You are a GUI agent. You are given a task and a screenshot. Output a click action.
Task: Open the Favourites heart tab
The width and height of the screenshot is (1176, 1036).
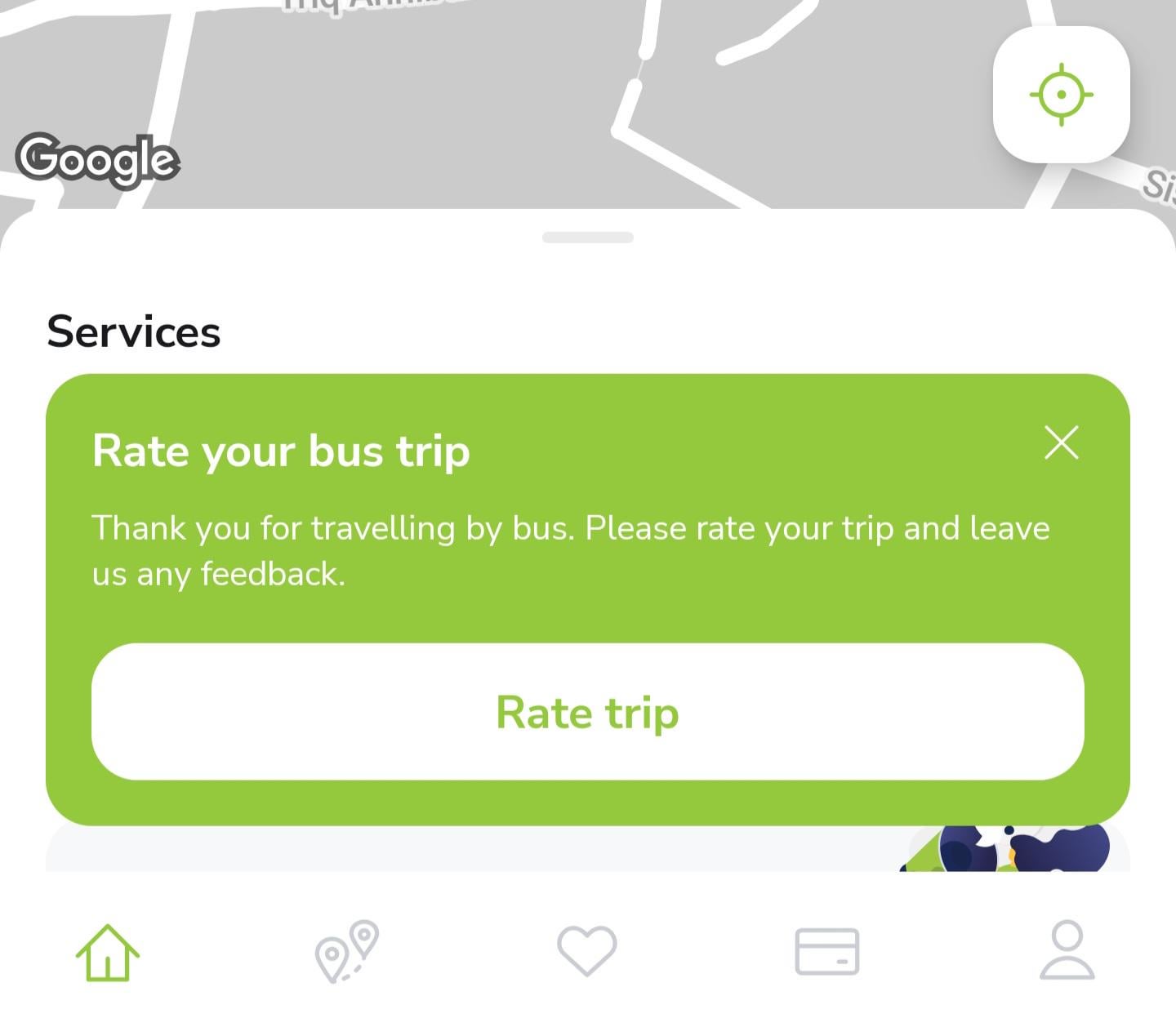pyautogui.click(x=586, y=952)
